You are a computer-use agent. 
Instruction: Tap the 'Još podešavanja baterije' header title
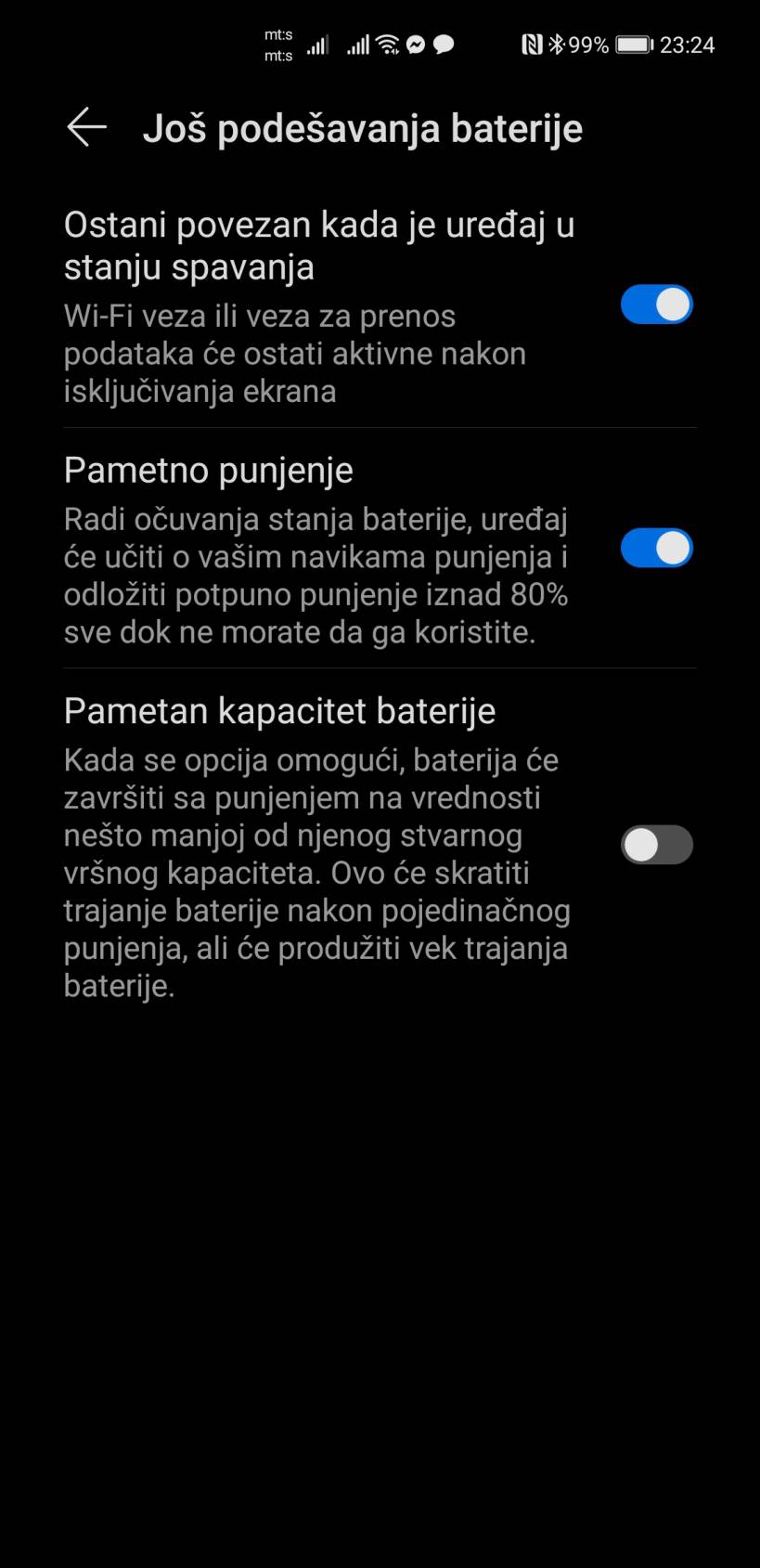(x=363, y=128)
